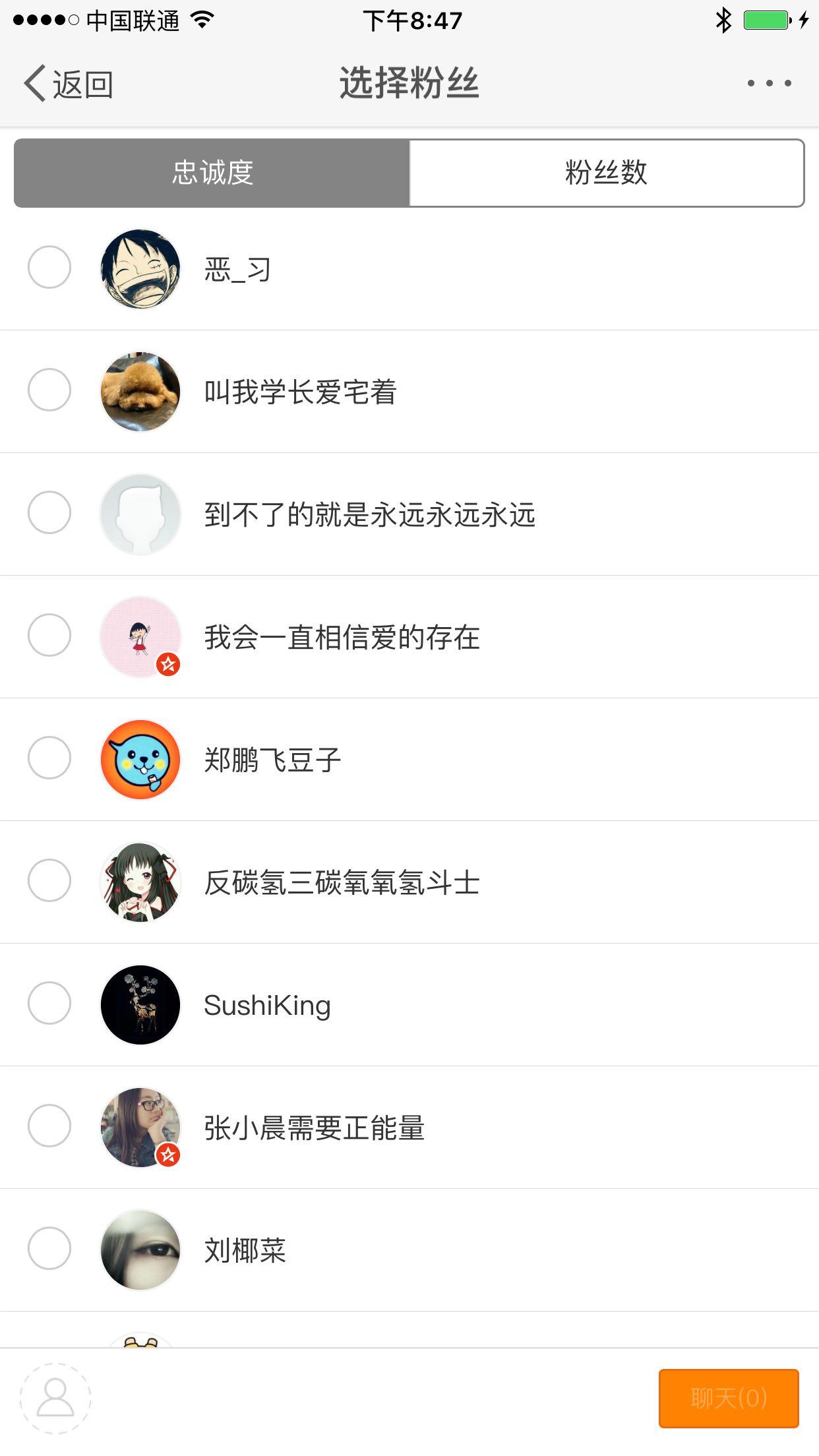The image size is (819, 1456).
Task: Select the fan SushiKing
Action: pos(49,1003)
